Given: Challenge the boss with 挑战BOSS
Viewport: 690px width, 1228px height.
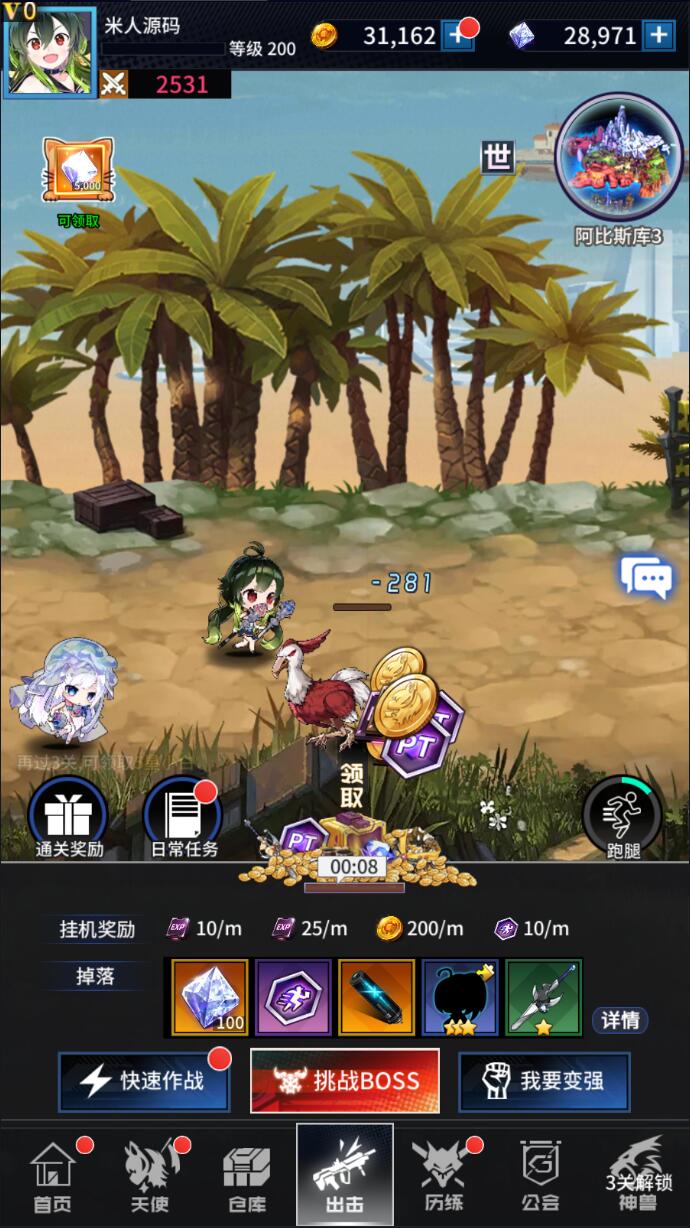Looking at the screenshot, I should tap(345, 1081).
